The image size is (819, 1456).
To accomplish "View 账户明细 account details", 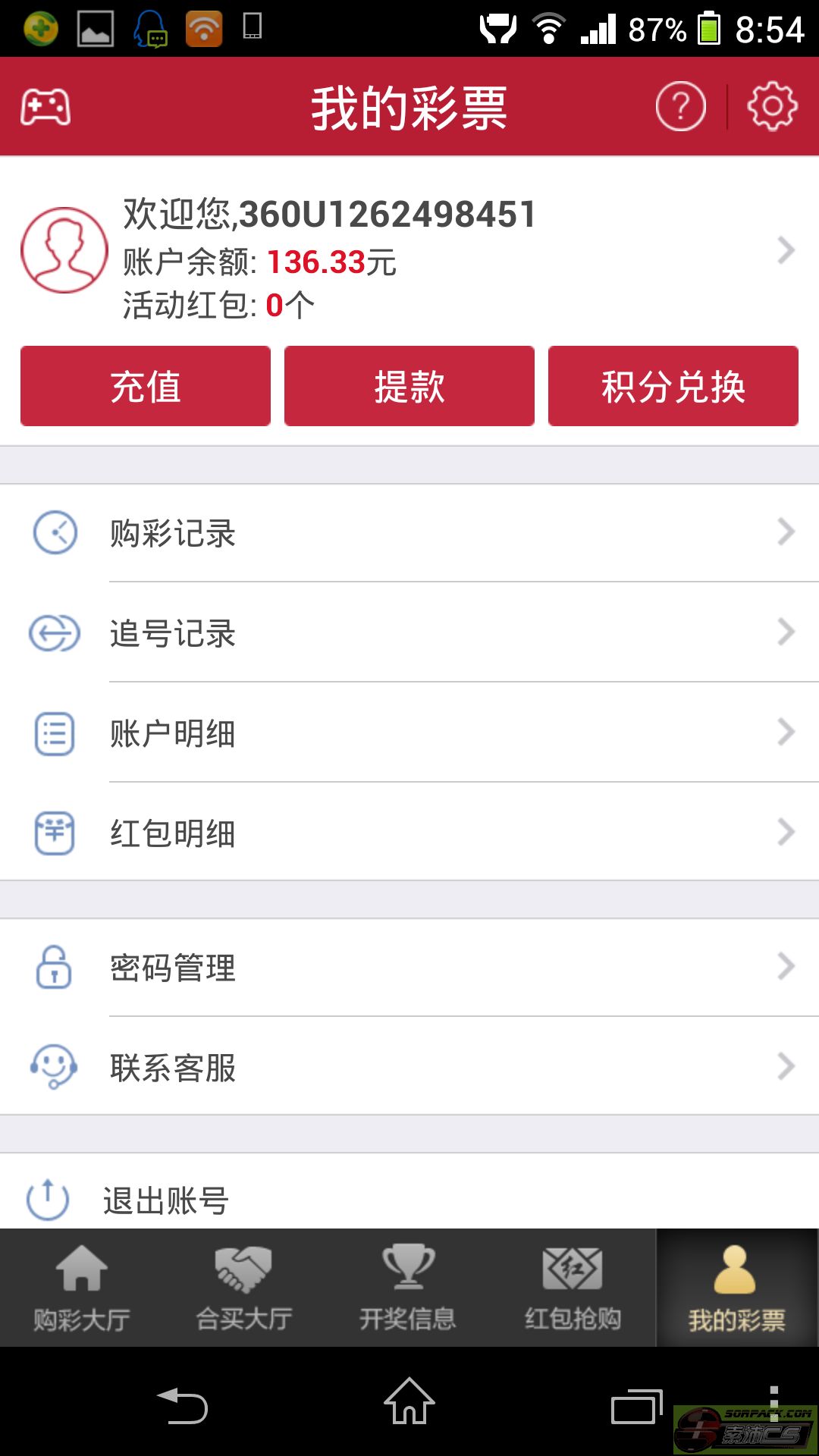I will (x=409, y=733).
